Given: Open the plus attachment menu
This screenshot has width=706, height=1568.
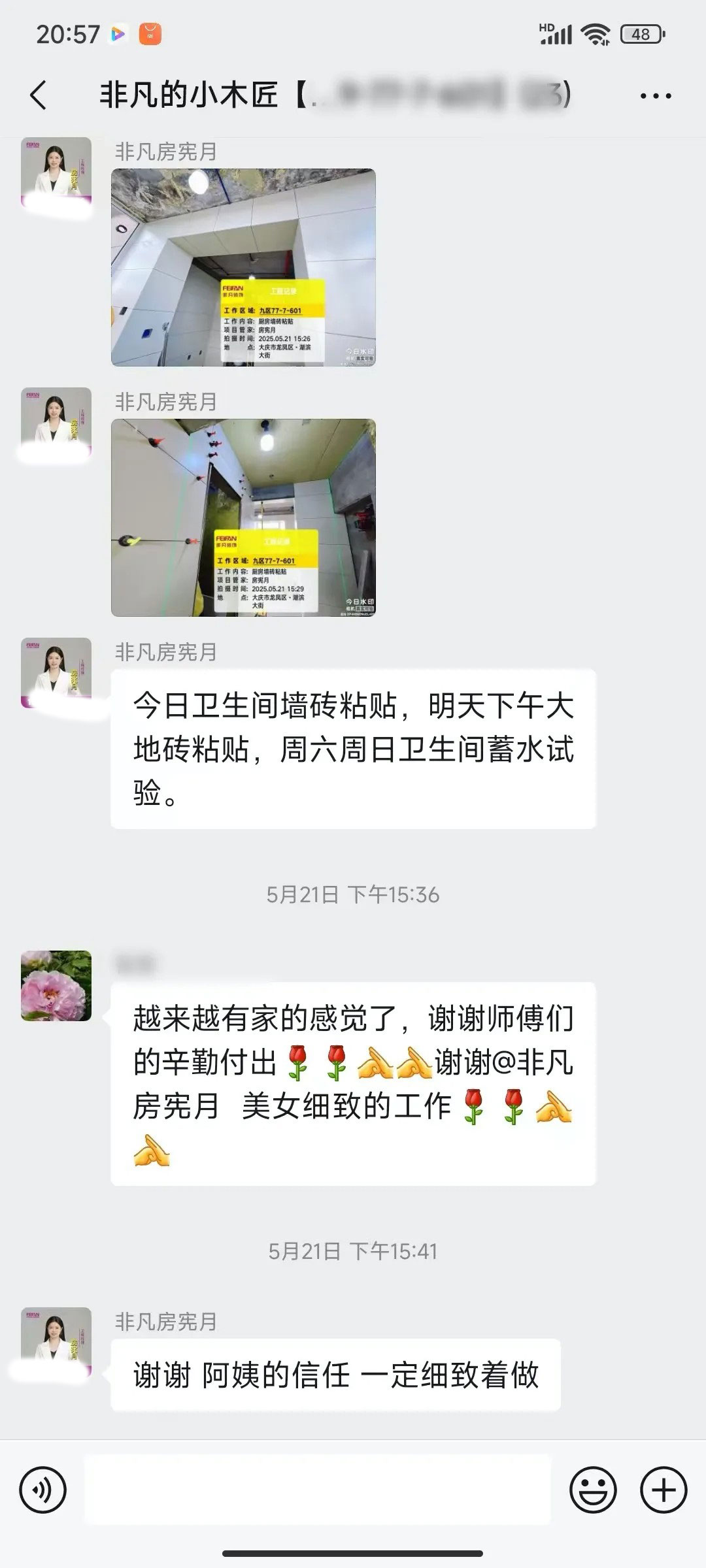Looking at the screenshot, I should click(x=664, y=1490).
